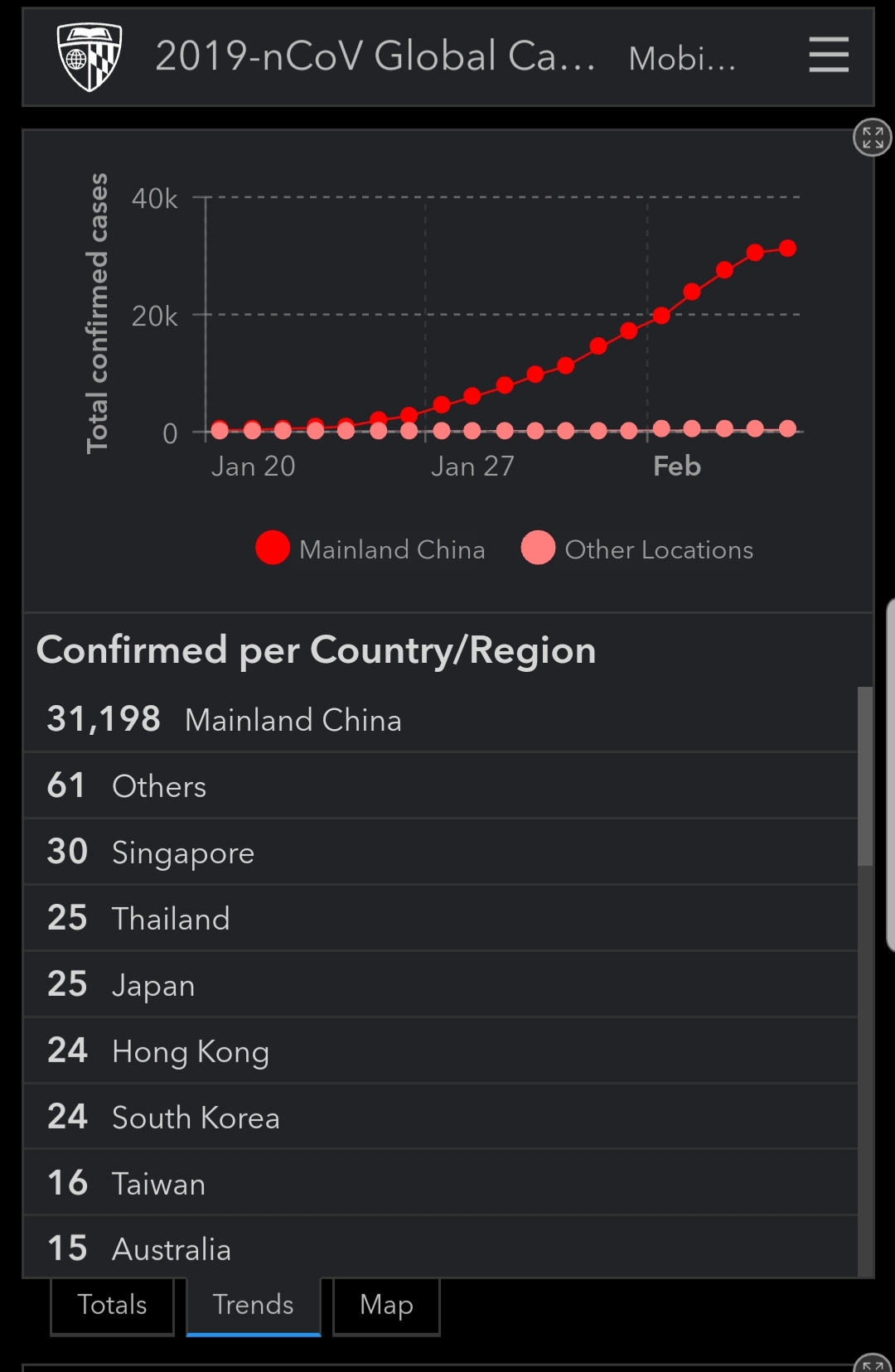
Task: Switch to the Map tab
Action: point(386,1305)
